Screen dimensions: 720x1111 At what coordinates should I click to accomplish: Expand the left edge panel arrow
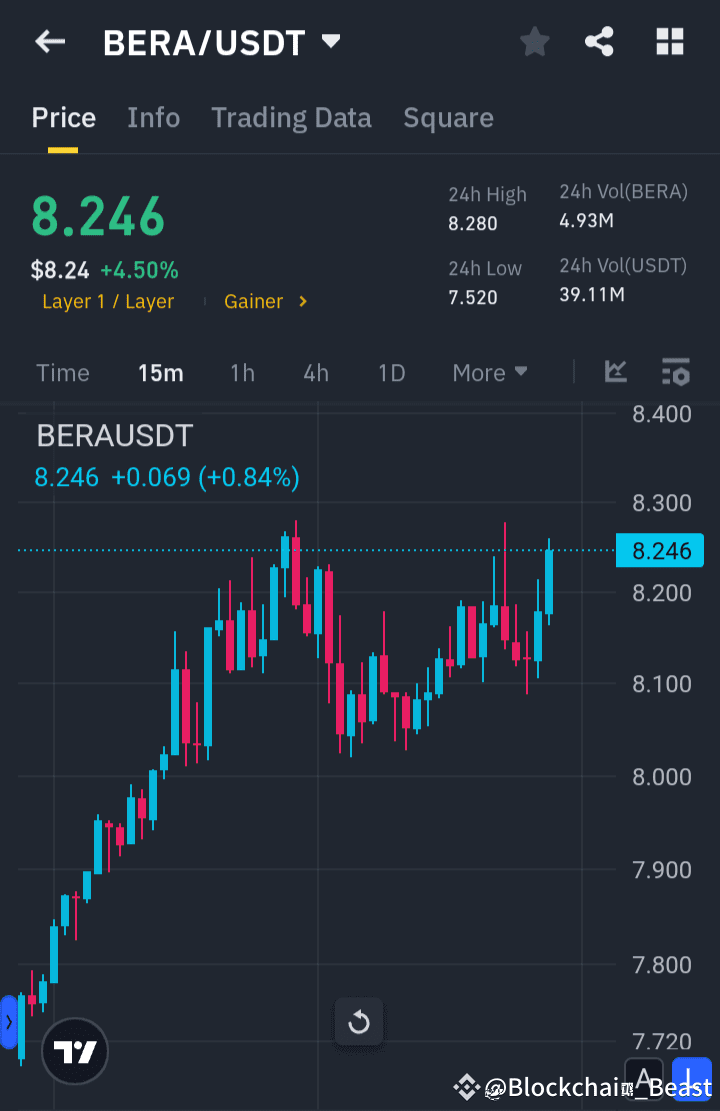pyautogui.click(x=9, y=1022)
